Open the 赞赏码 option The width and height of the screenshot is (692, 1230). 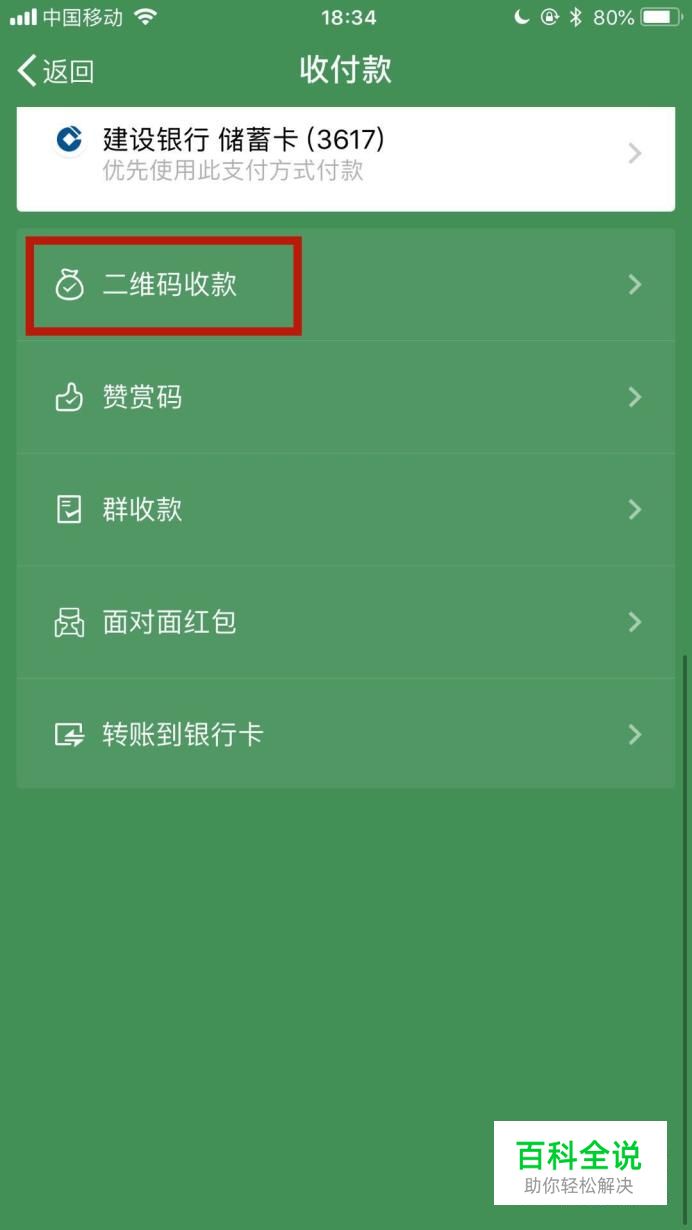[345, 398]
